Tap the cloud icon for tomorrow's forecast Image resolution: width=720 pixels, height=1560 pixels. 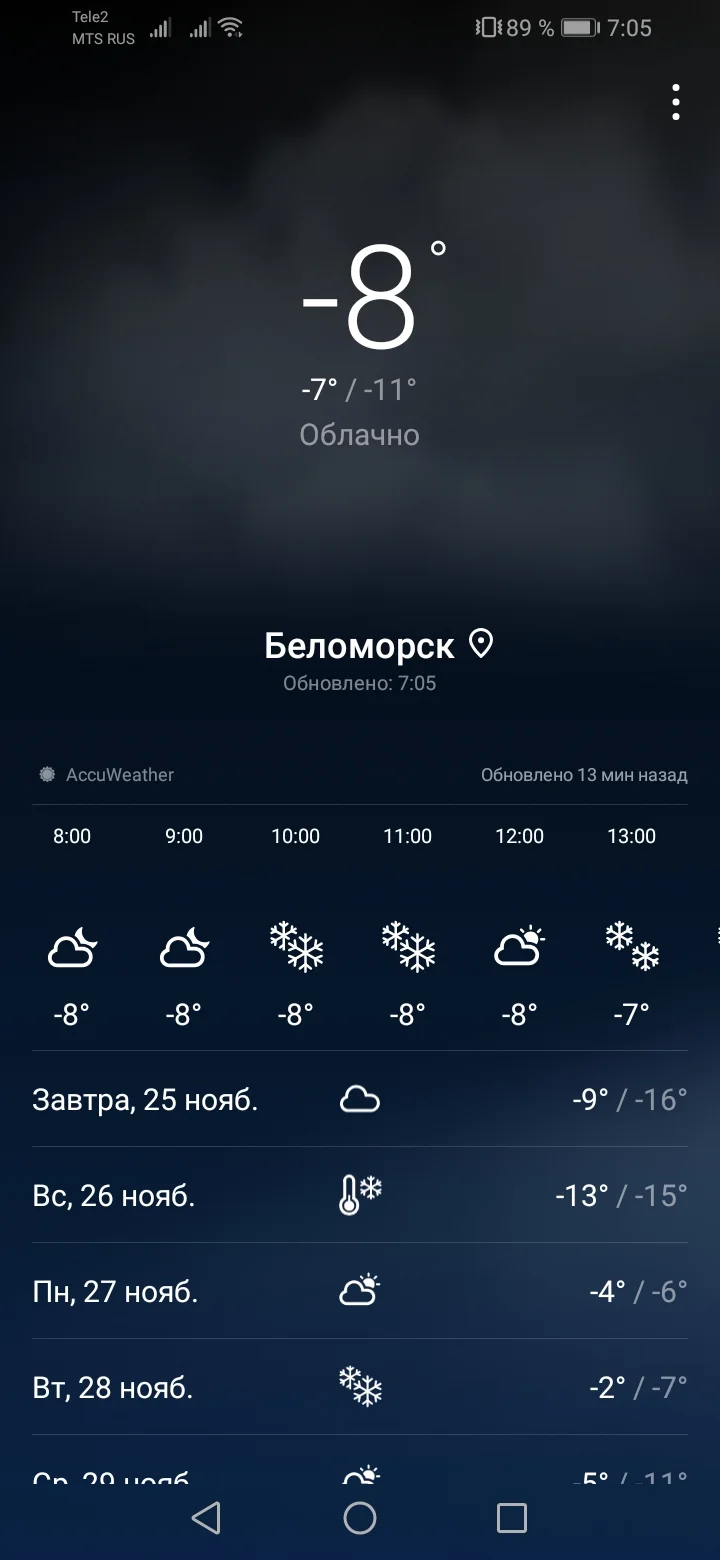click(x=359, y=1097)
